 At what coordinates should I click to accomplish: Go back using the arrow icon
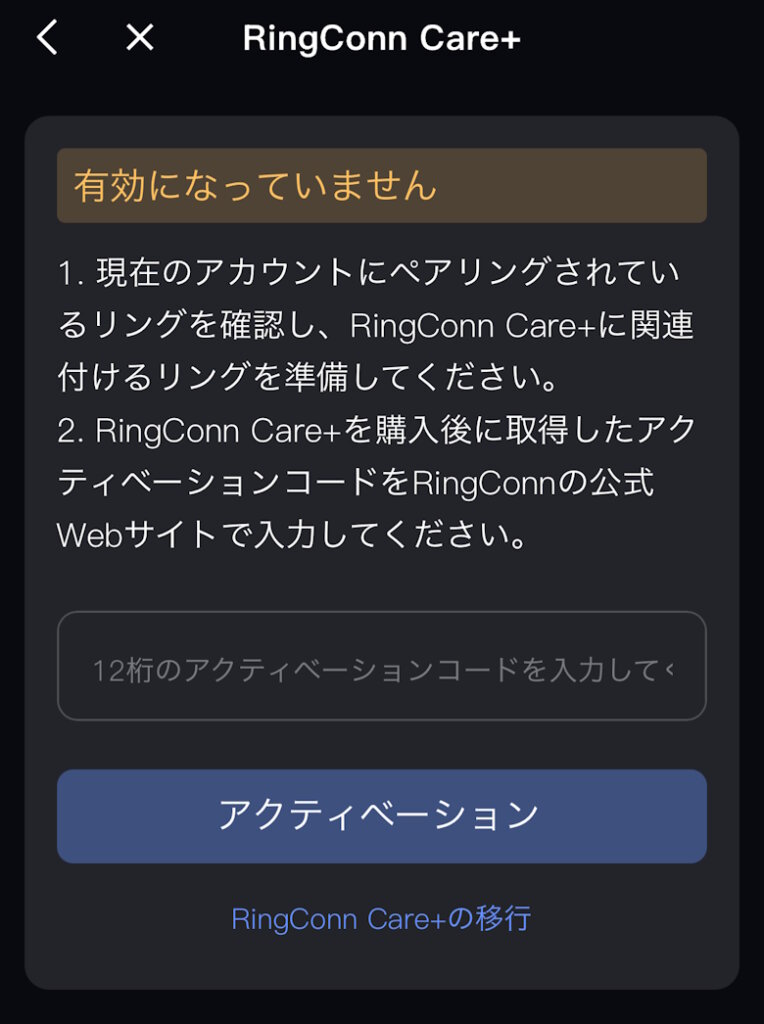(x=47, y=38)
